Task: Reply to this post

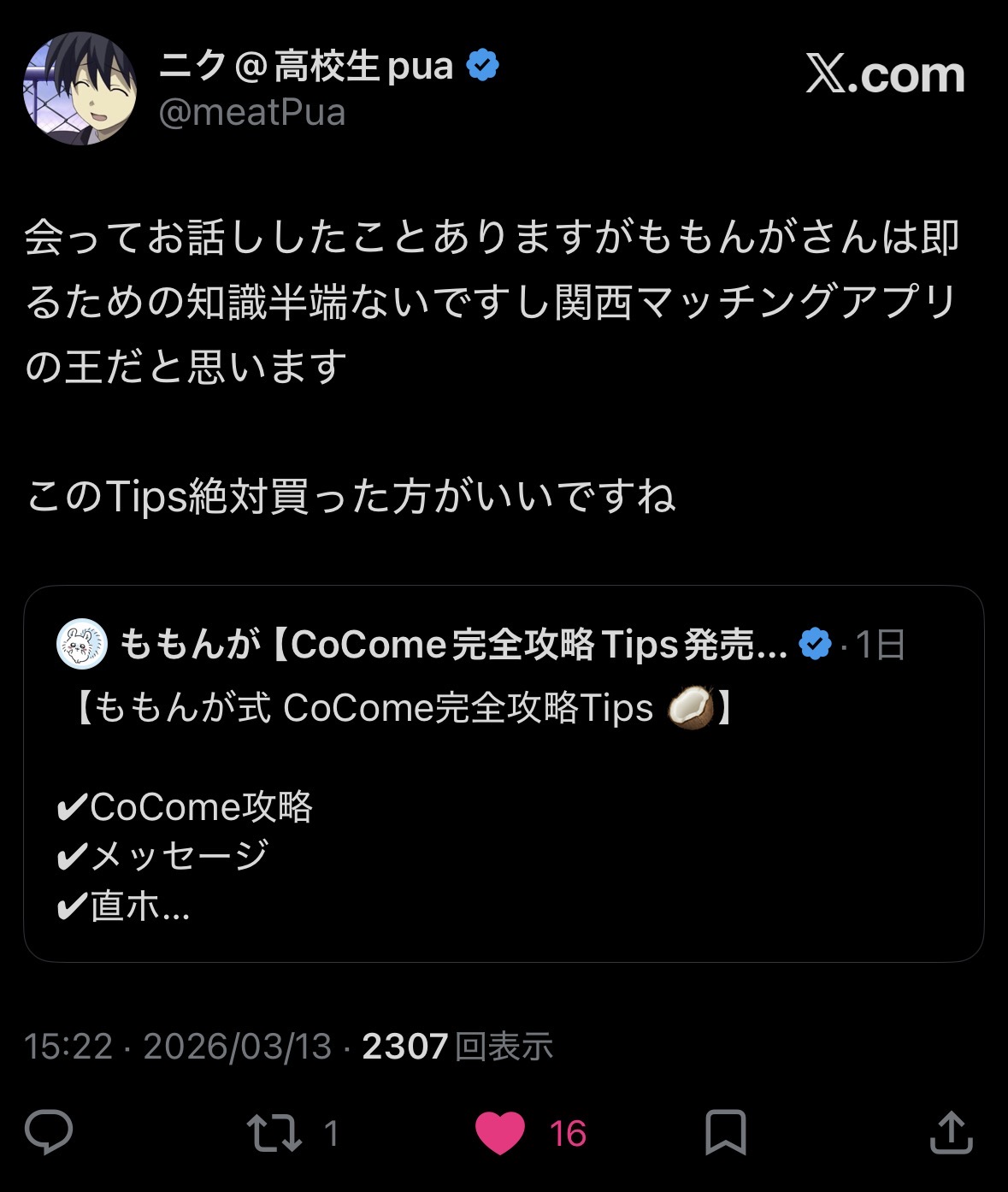Action: [x=49, y=1133]
